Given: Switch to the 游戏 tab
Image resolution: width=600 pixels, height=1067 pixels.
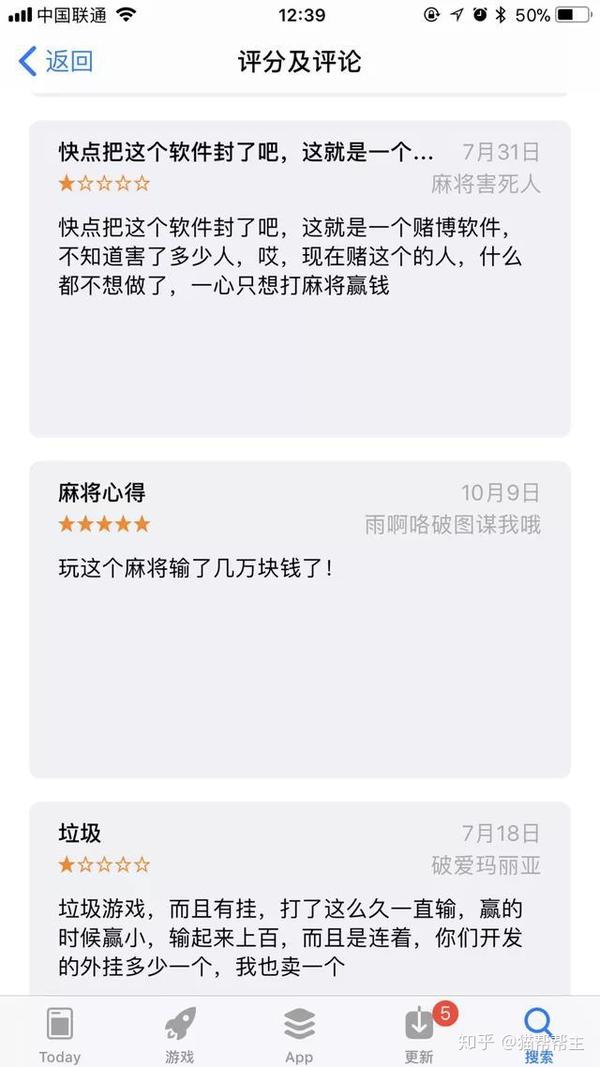Looking at the screenshot, I should 180,1033.
